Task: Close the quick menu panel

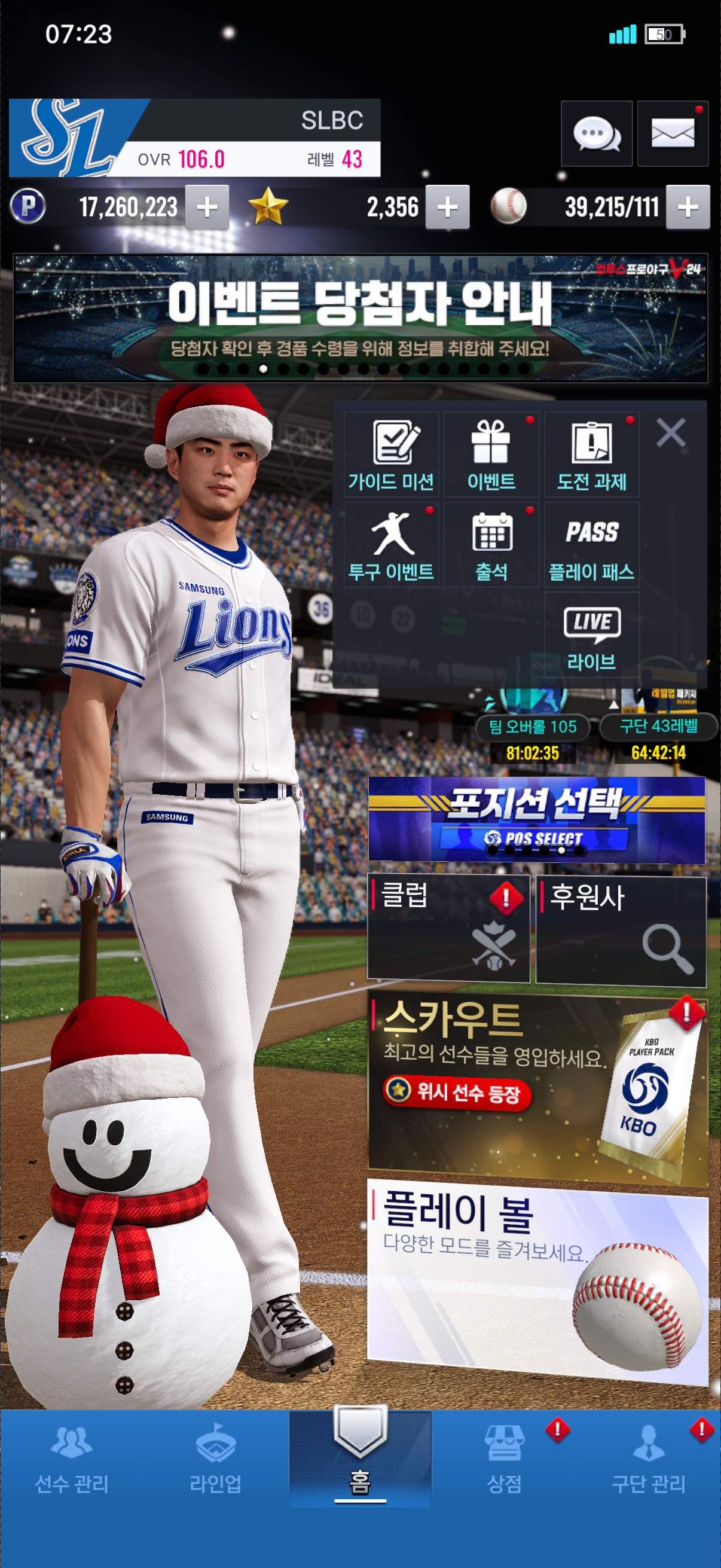Action: [671, 433]
